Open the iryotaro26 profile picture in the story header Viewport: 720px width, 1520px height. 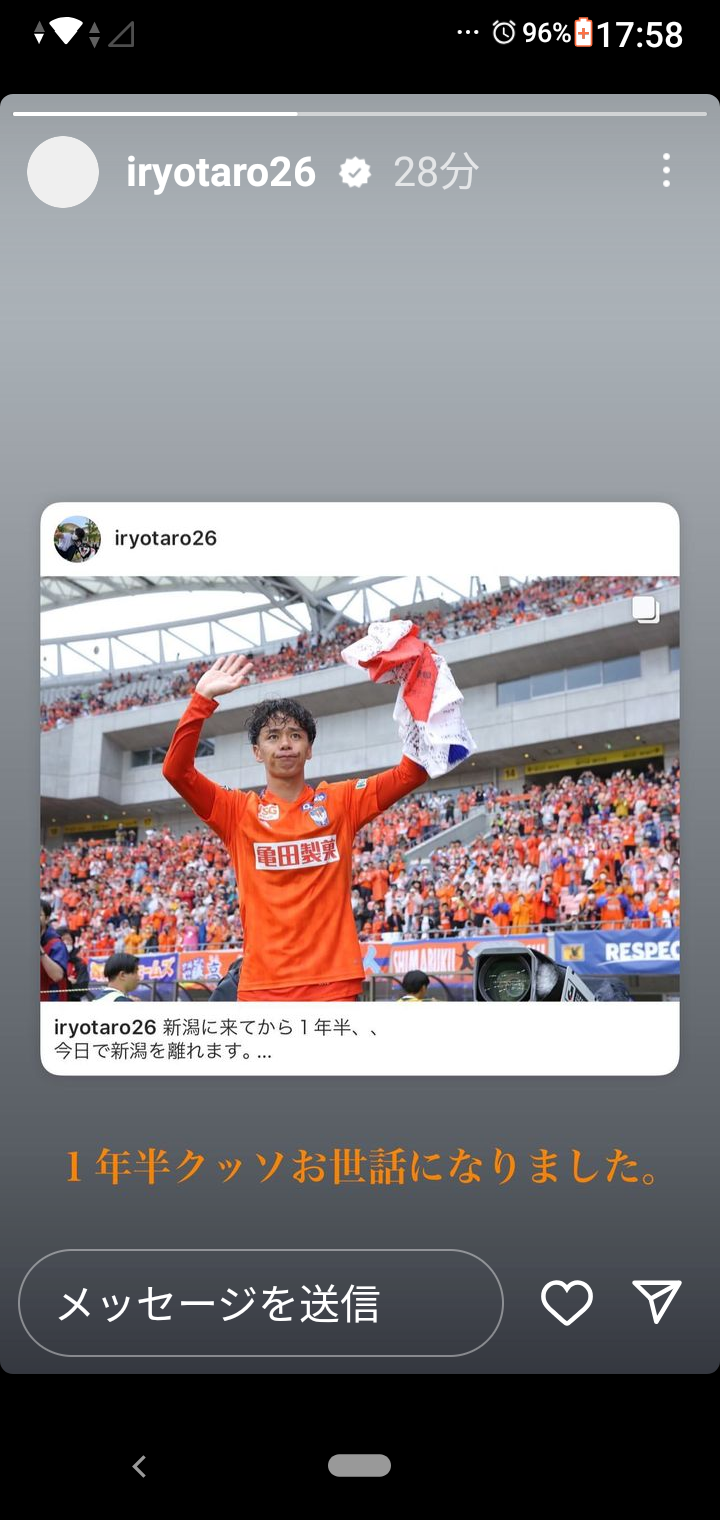[63, 172]
